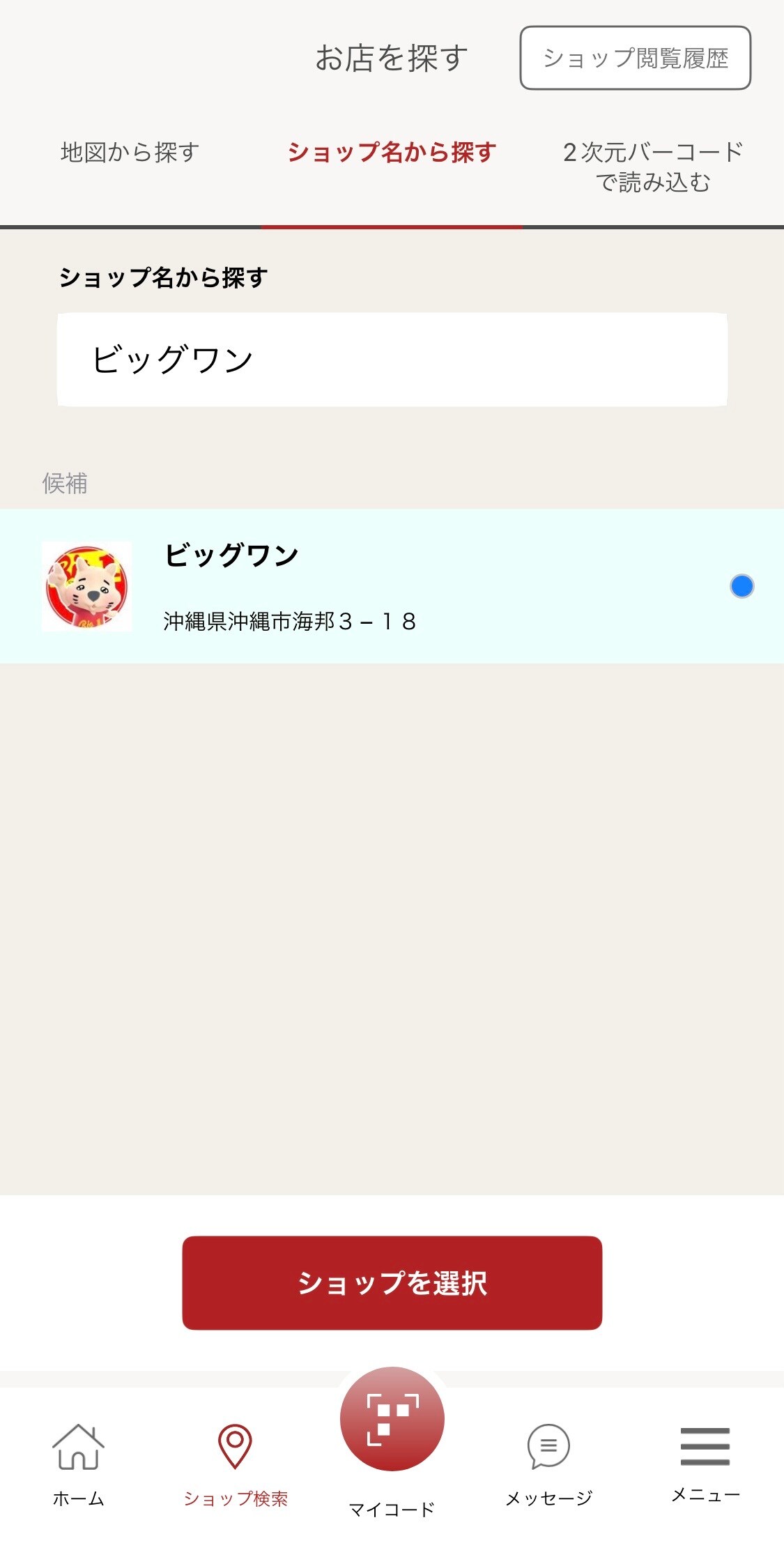Confirm with ショップを選択 button
This screenshot has width=784, height=1550.
tap(392, 1282)
